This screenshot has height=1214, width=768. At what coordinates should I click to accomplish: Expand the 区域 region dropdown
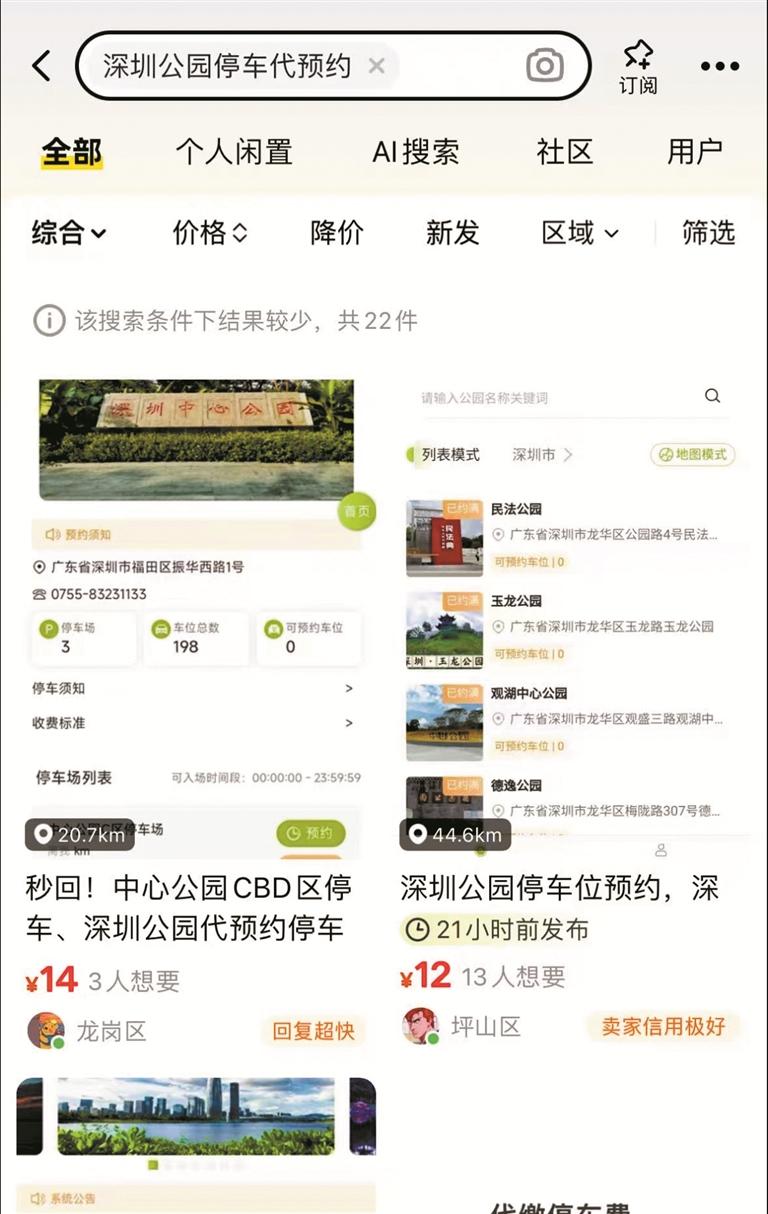click(579, 233)
